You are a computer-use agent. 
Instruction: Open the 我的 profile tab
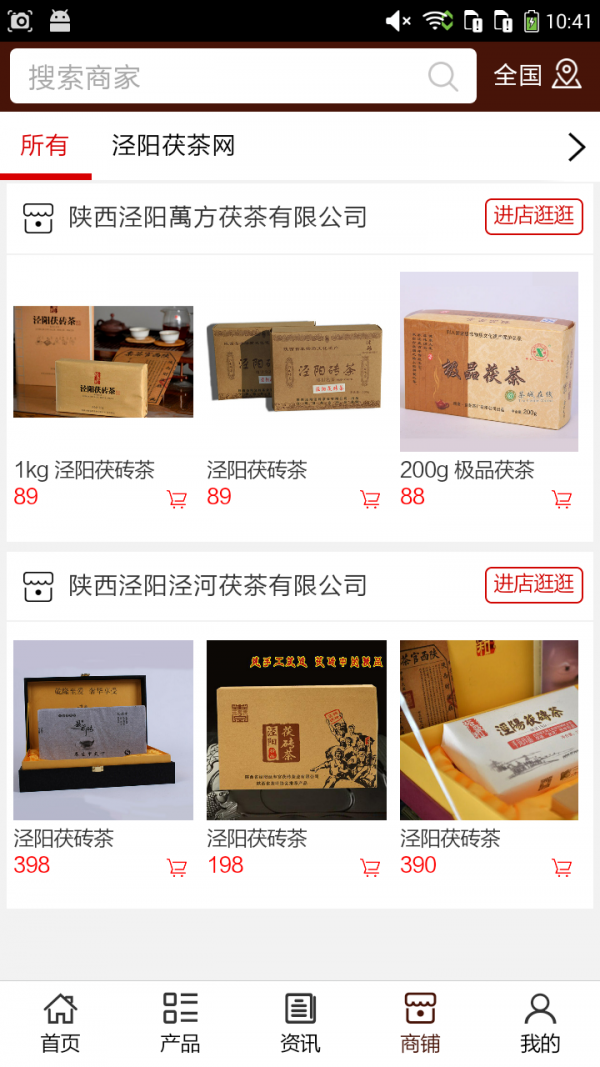pyautogui.click(x=540, y=1023)
